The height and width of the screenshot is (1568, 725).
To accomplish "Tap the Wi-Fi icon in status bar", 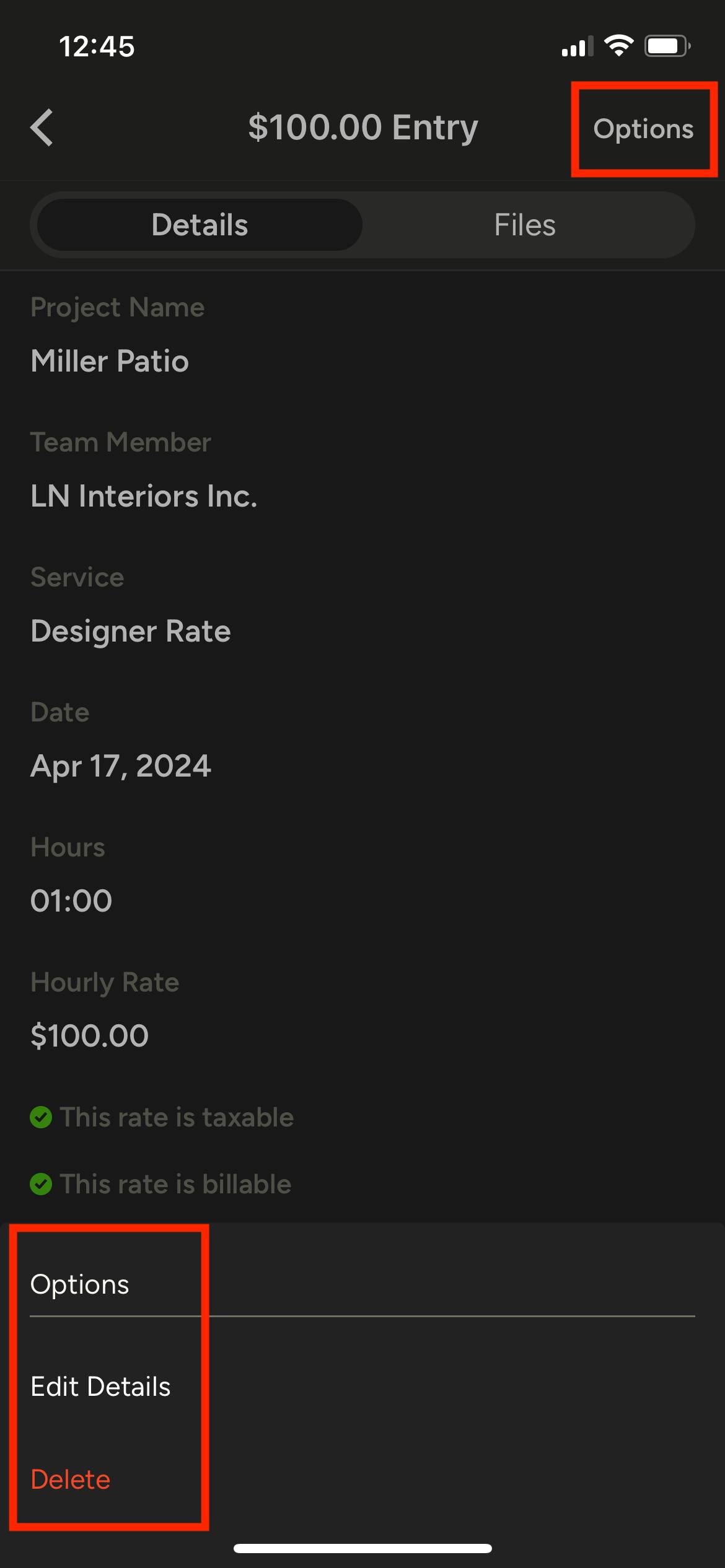I will (618, 45).
